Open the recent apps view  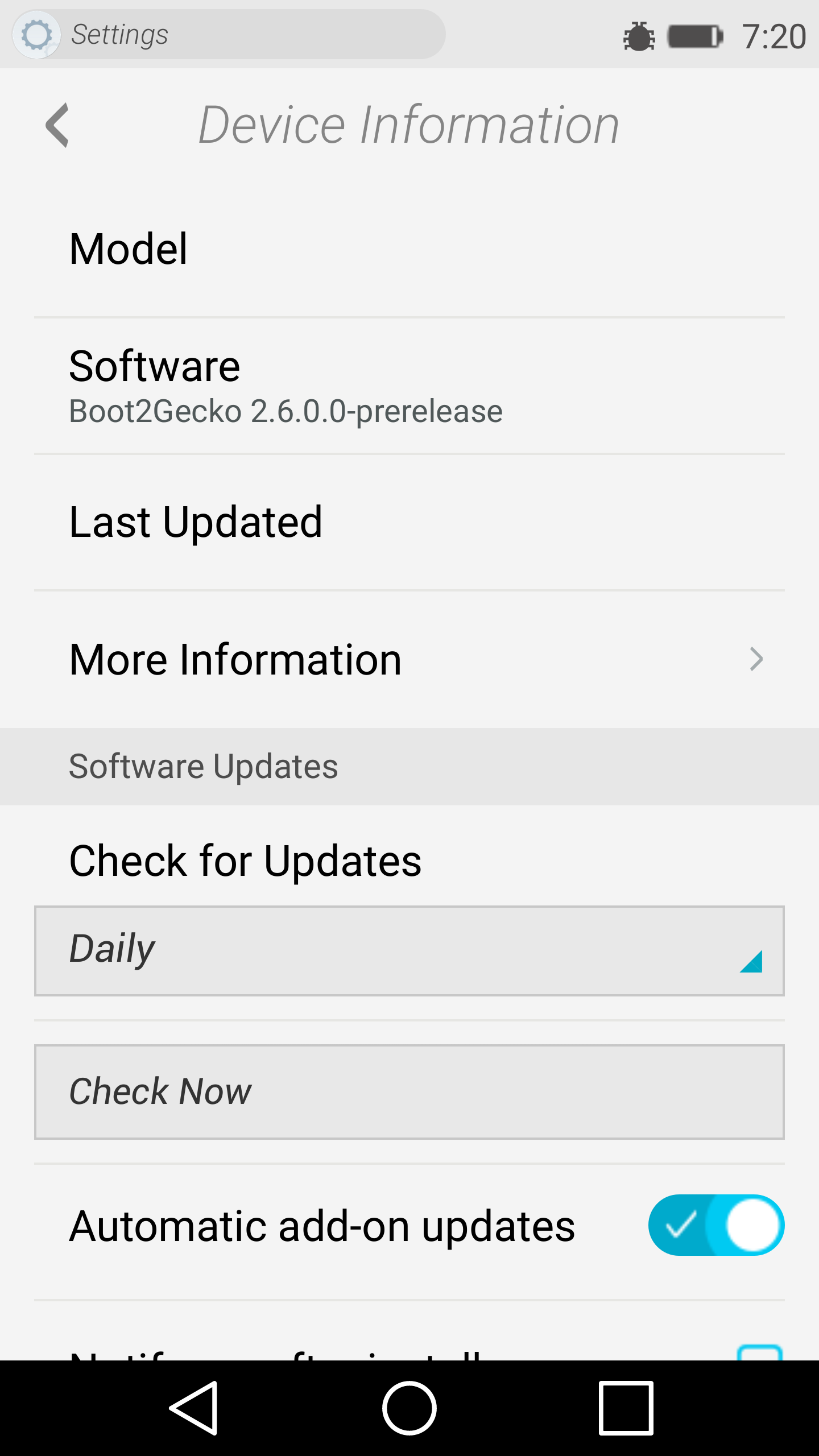tap(626, 1408)
